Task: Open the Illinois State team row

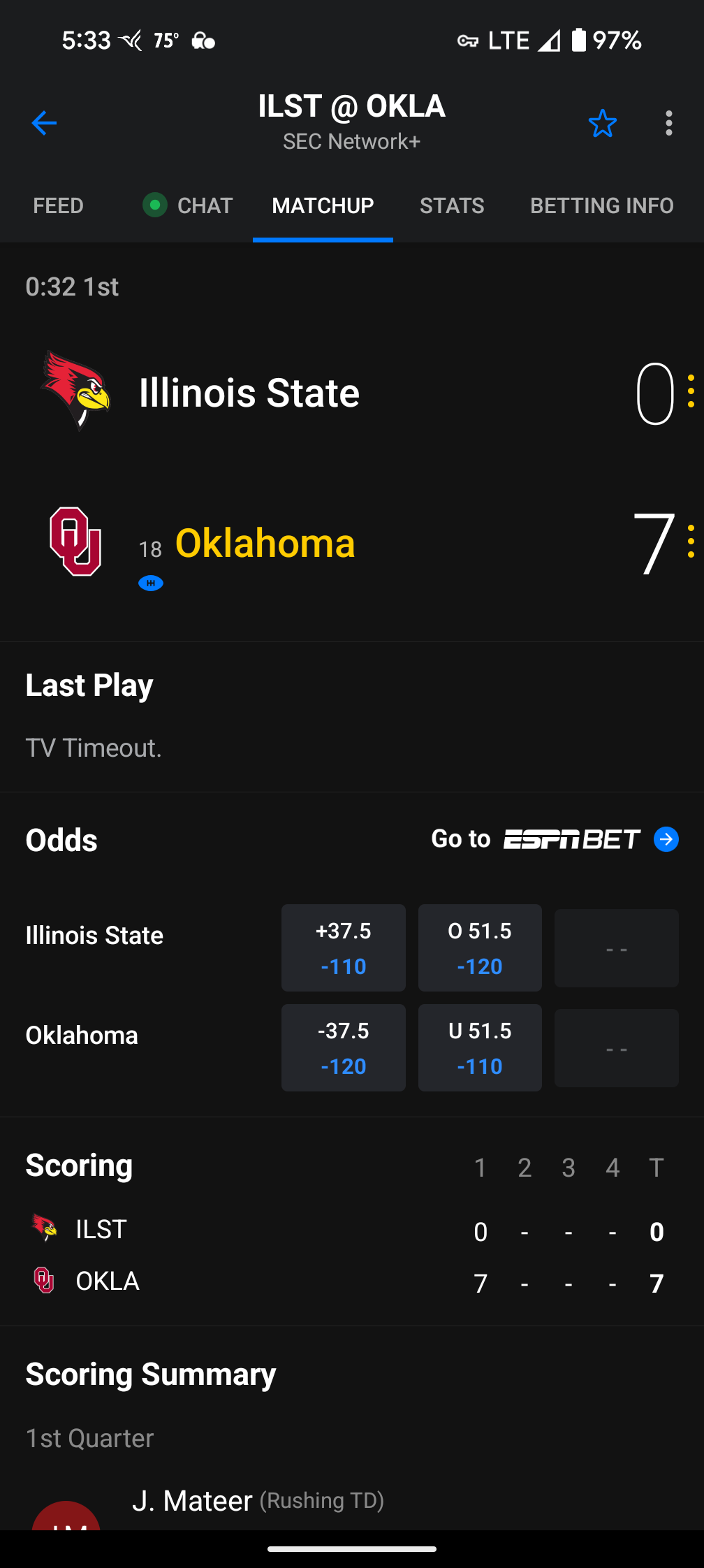Action: click(352, 393)
